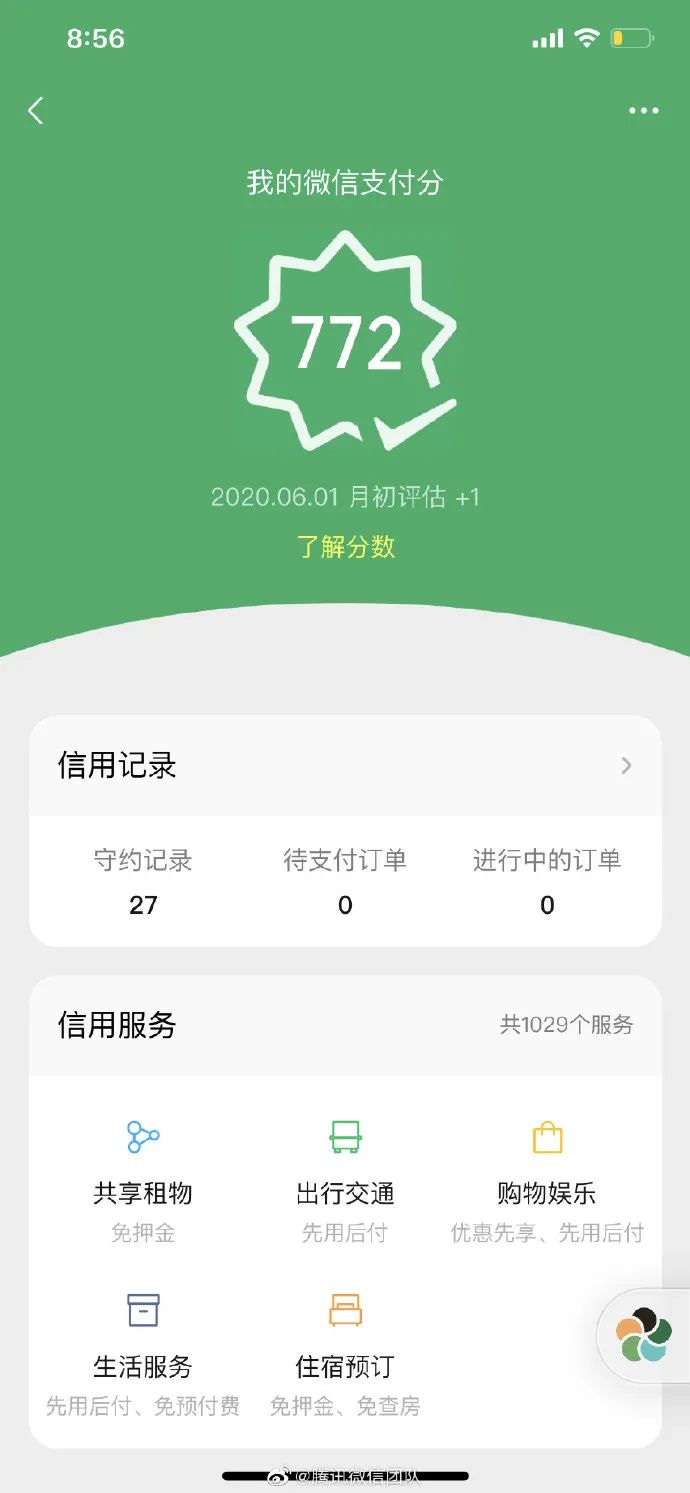The width and height of the screenshot is (690, 1493).
Task: View 待支付订单 orders
Action: point(345,882)
